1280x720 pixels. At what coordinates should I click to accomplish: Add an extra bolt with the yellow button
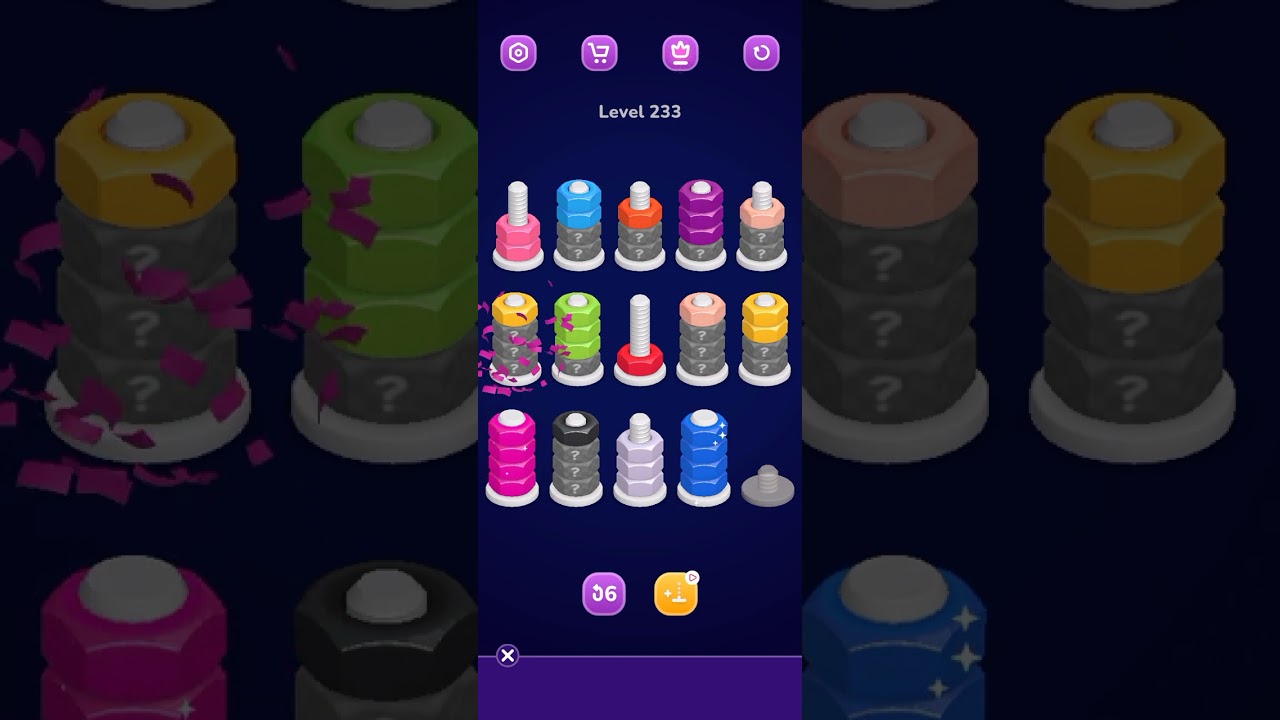[676, 594]
